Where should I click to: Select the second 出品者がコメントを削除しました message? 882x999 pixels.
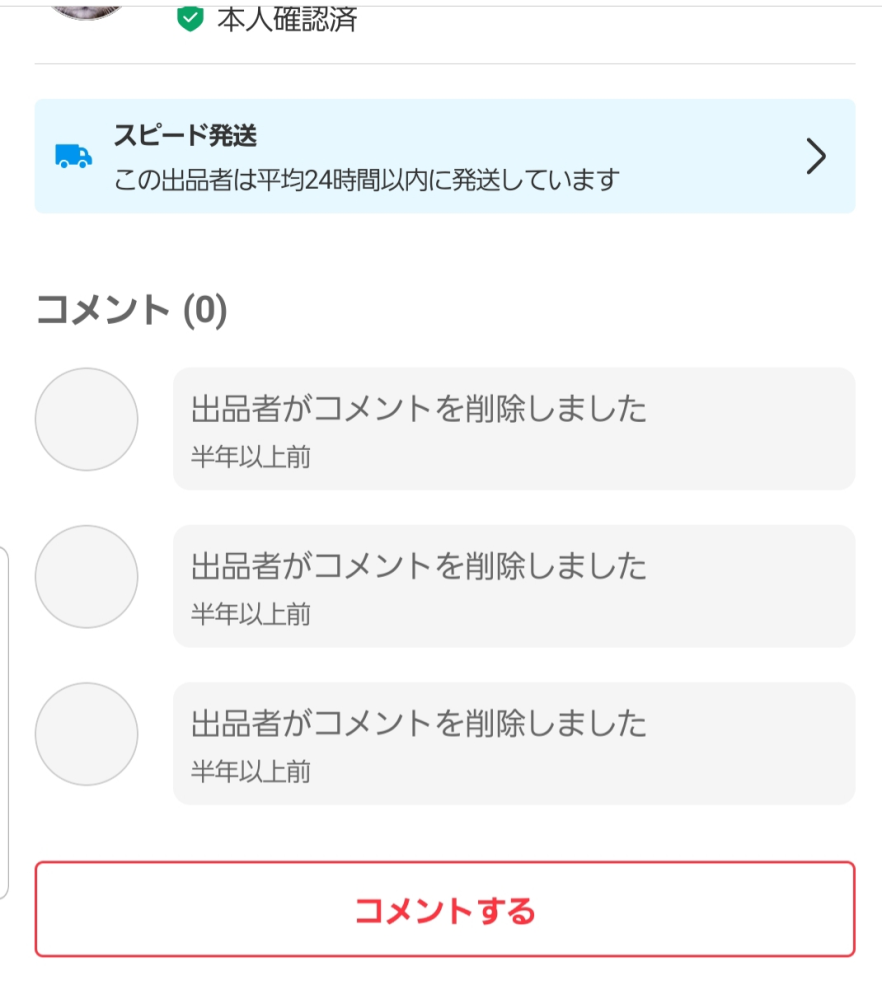pos(419,566)
